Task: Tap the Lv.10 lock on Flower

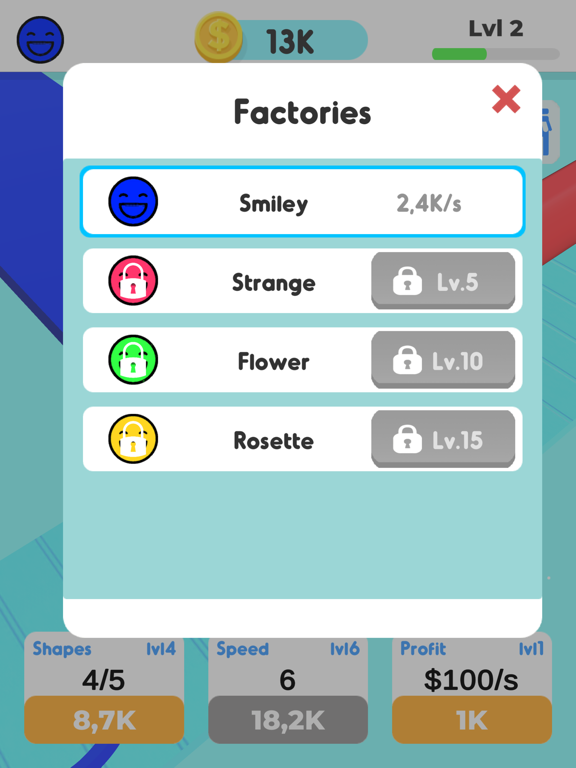Action: coord(443,360)
